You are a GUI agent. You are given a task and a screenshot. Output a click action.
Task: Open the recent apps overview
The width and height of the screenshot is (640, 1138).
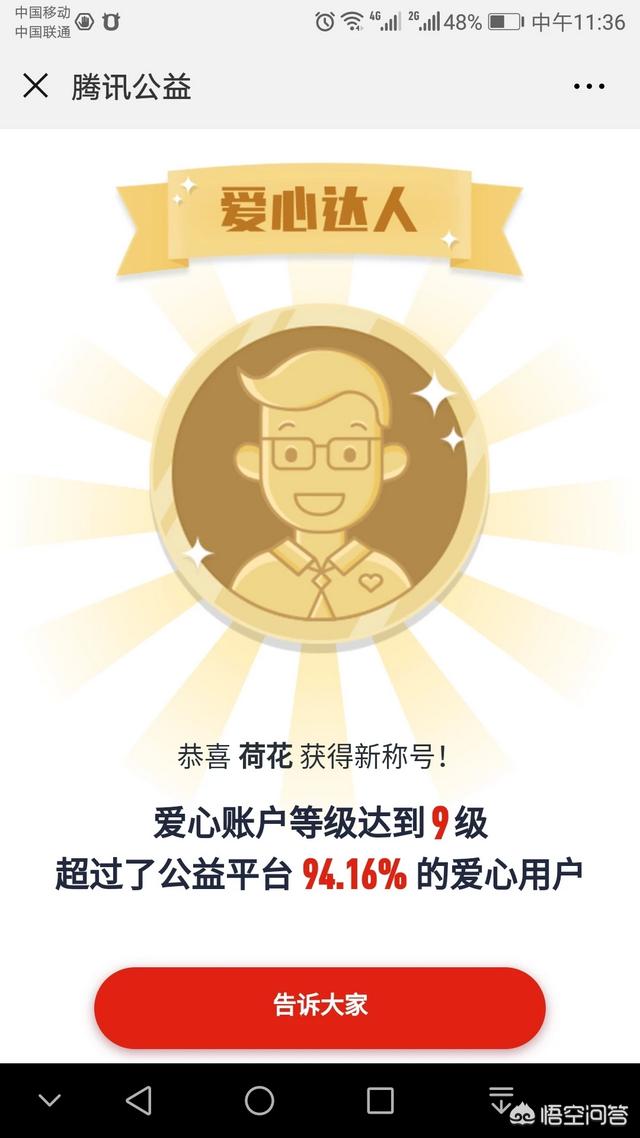click(380, 1101)
